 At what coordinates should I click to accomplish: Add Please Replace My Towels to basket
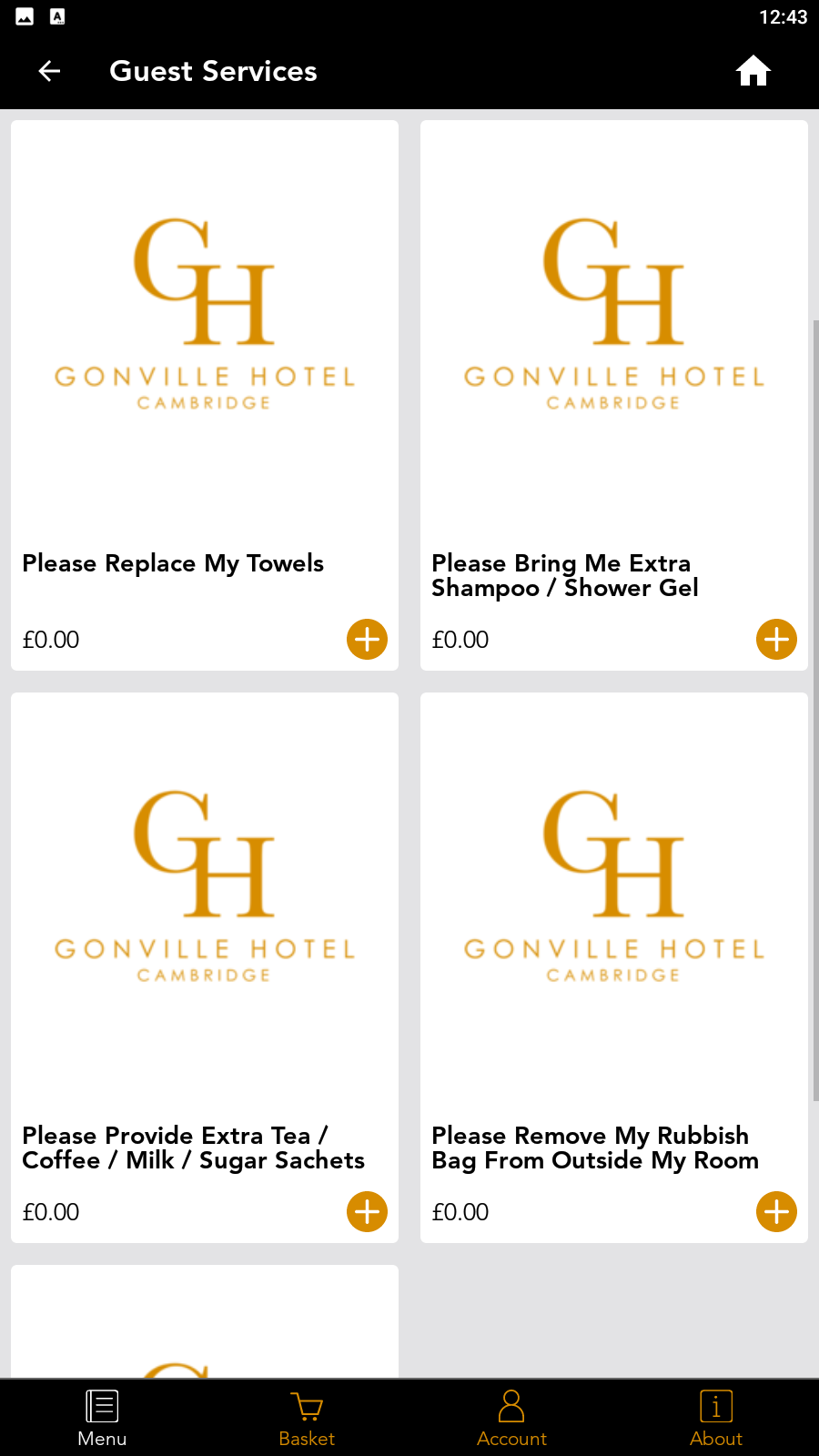(367, 640)
